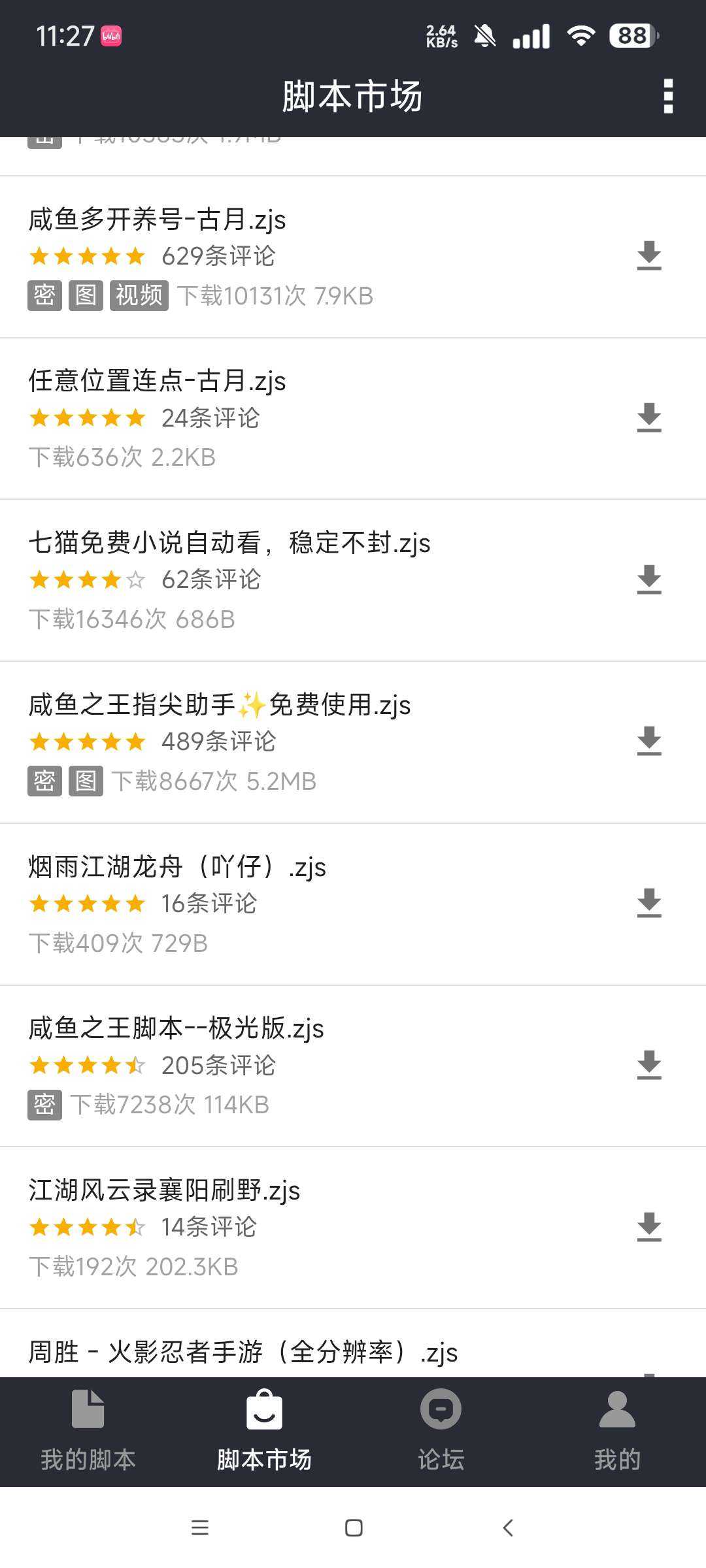The image size is (706, 1568).
Task: Open the 我的 profile tab
Action: (618, 1432)
